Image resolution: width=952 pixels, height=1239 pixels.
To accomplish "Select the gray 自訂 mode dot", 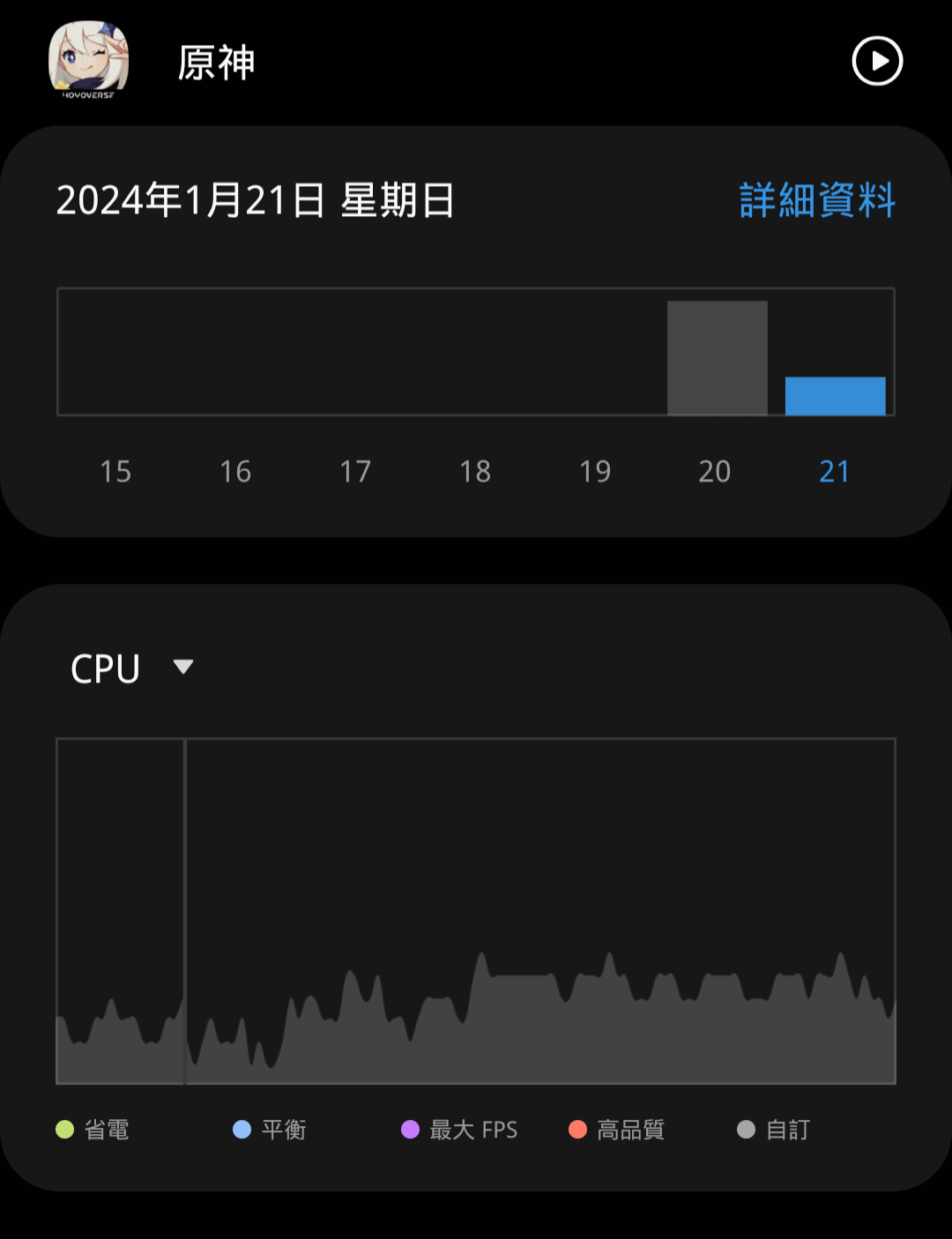I will click(x=744, y=1130).
